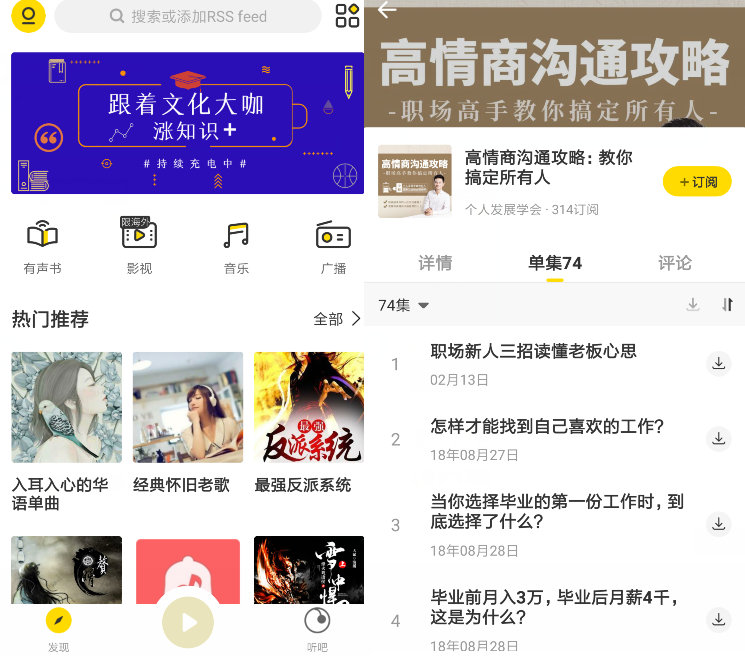Go back with the arrow icon
745x657 pixels.
click(387, 11)
